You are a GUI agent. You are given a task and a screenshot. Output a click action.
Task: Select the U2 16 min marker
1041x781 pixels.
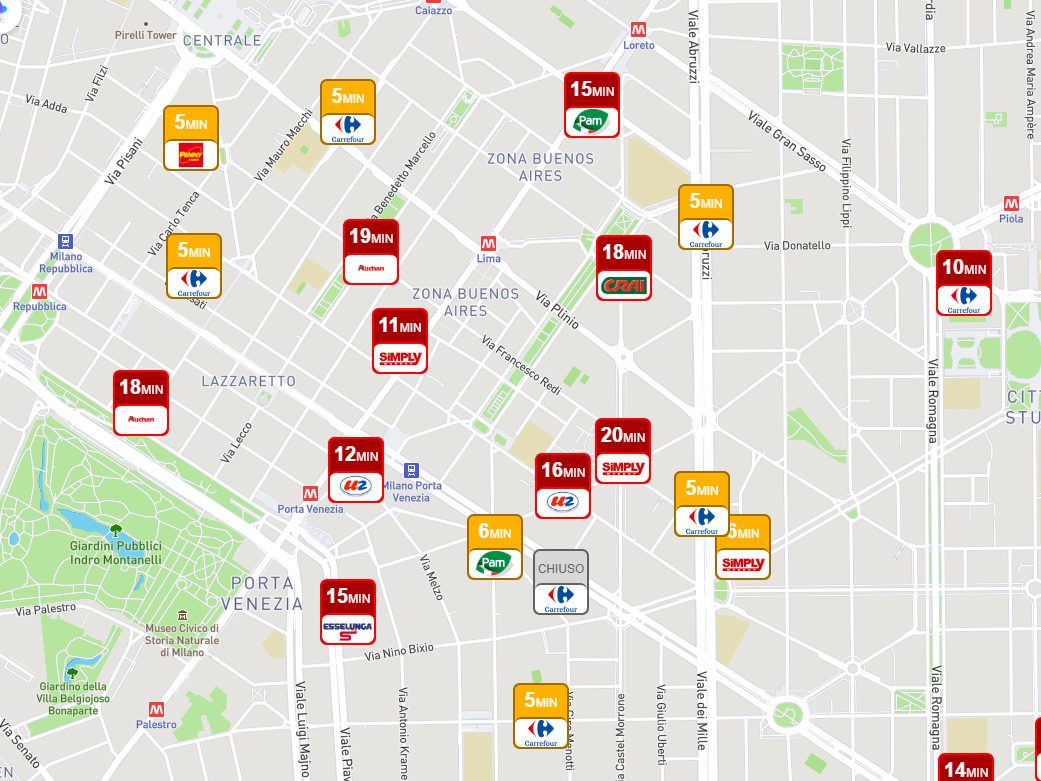(x=563, y=486)
